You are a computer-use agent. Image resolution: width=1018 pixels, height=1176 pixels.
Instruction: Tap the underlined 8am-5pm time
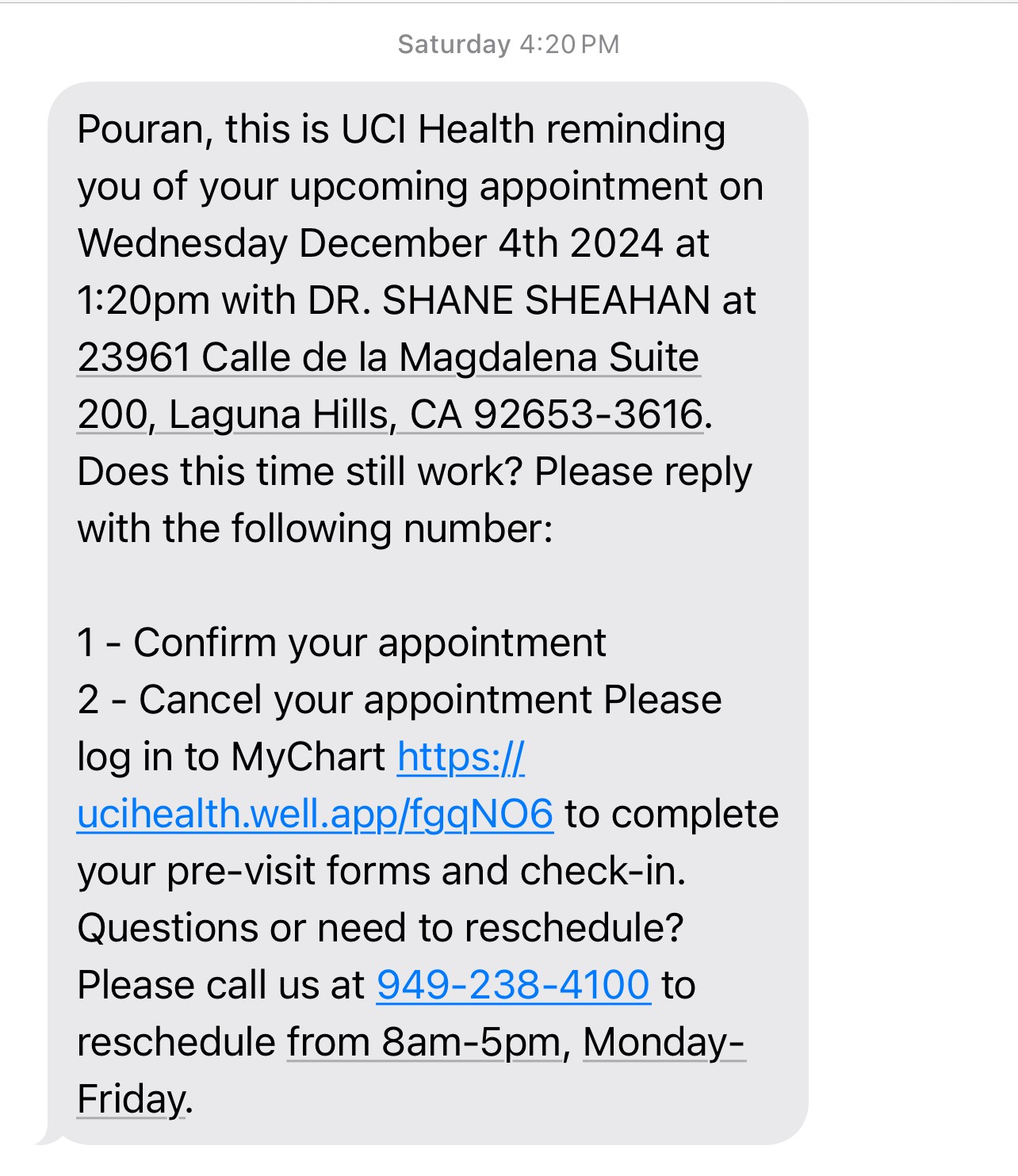(424, 1043)
